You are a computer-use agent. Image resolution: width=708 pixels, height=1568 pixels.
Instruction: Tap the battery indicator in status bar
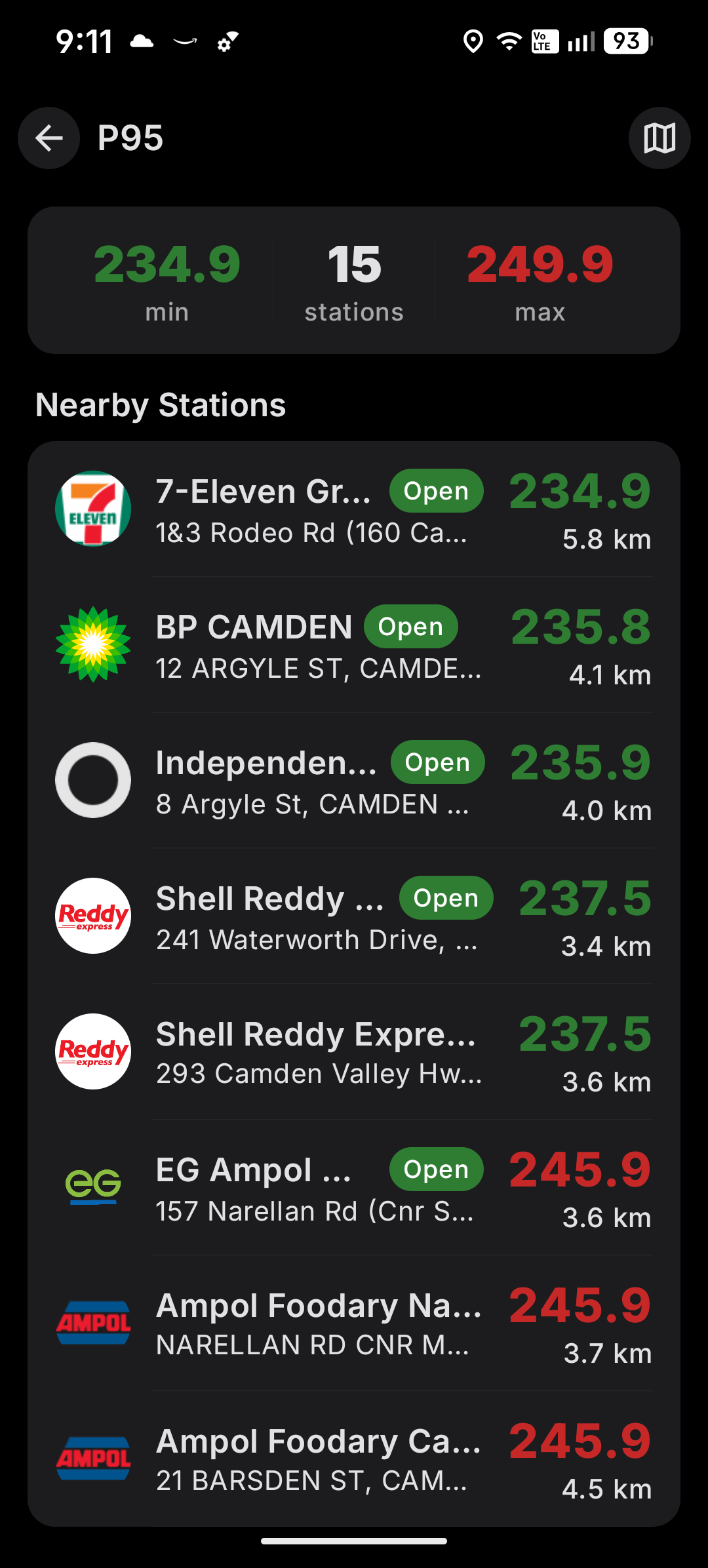pyautogui.click(x=625, y=41)
